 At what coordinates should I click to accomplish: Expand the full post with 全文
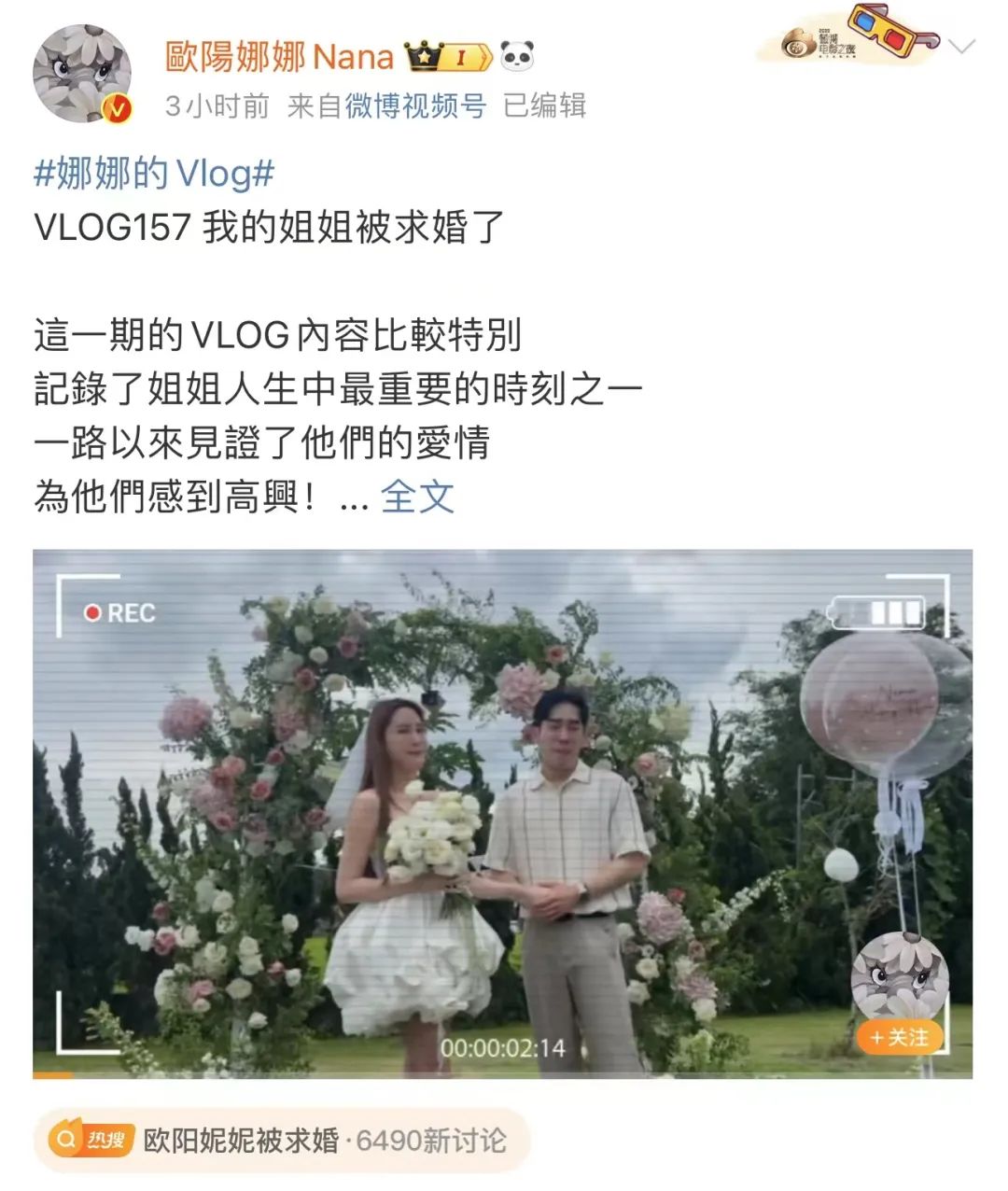point(417,497)
